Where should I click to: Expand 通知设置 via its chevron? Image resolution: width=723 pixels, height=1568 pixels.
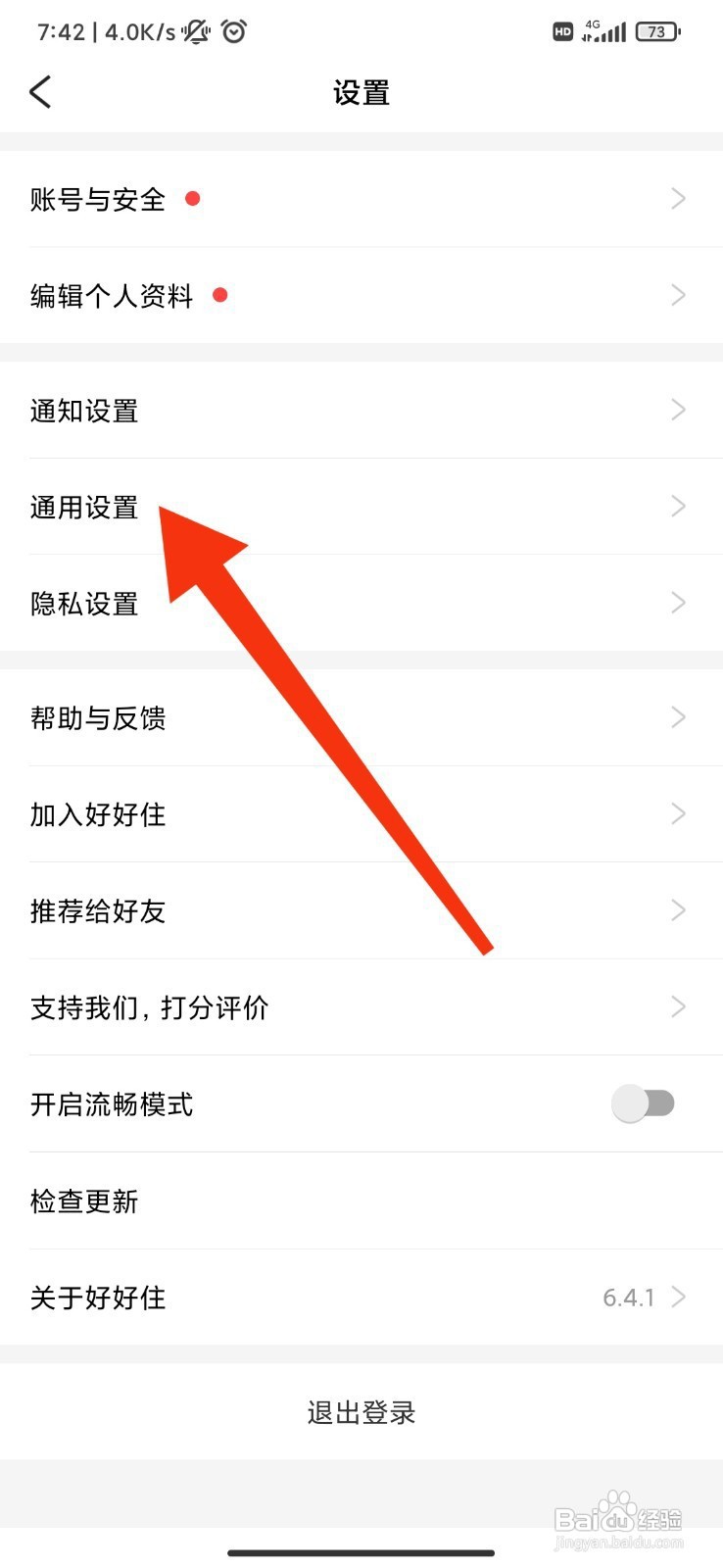(678, 410)
